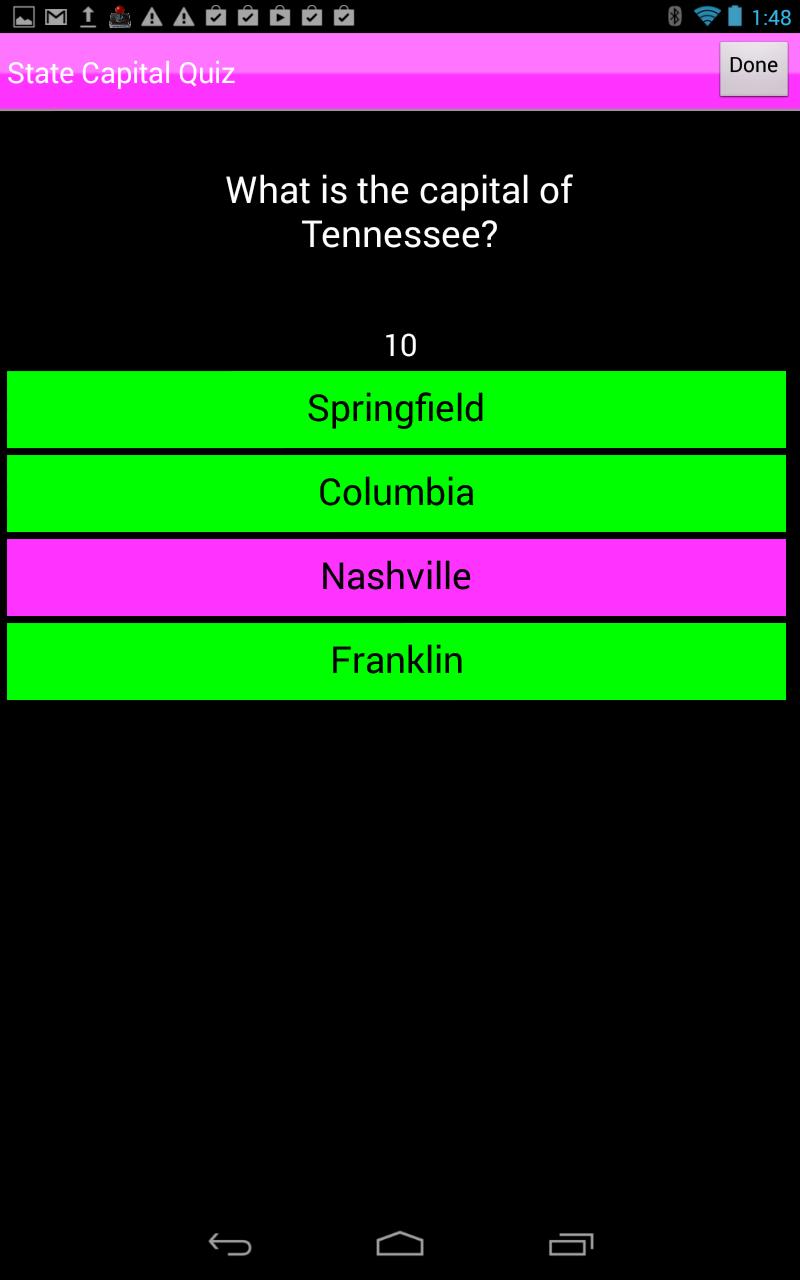Tap the Home navigation button

[x=400, y=1245]
